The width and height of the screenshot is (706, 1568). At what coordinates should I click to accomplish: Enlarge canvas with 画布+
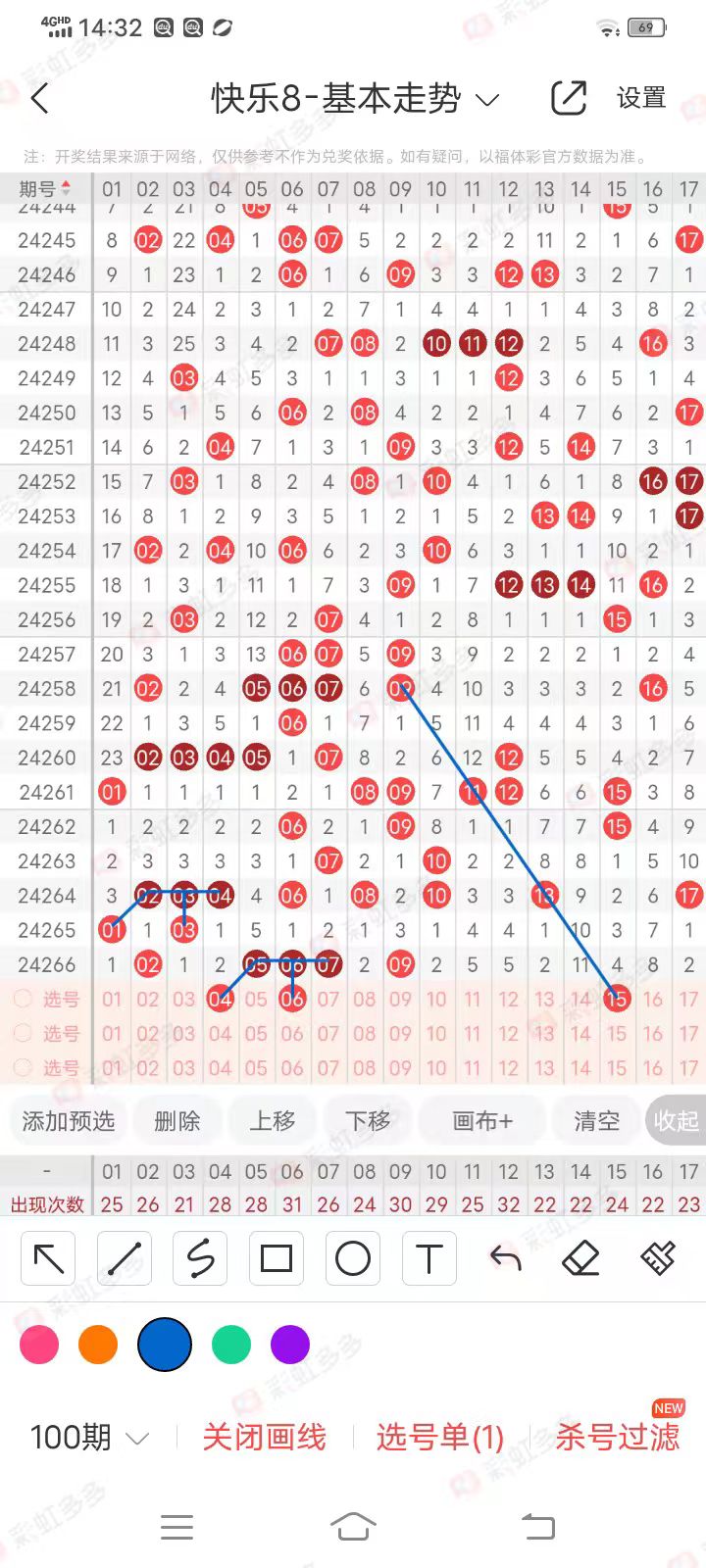pos(481,1120)
